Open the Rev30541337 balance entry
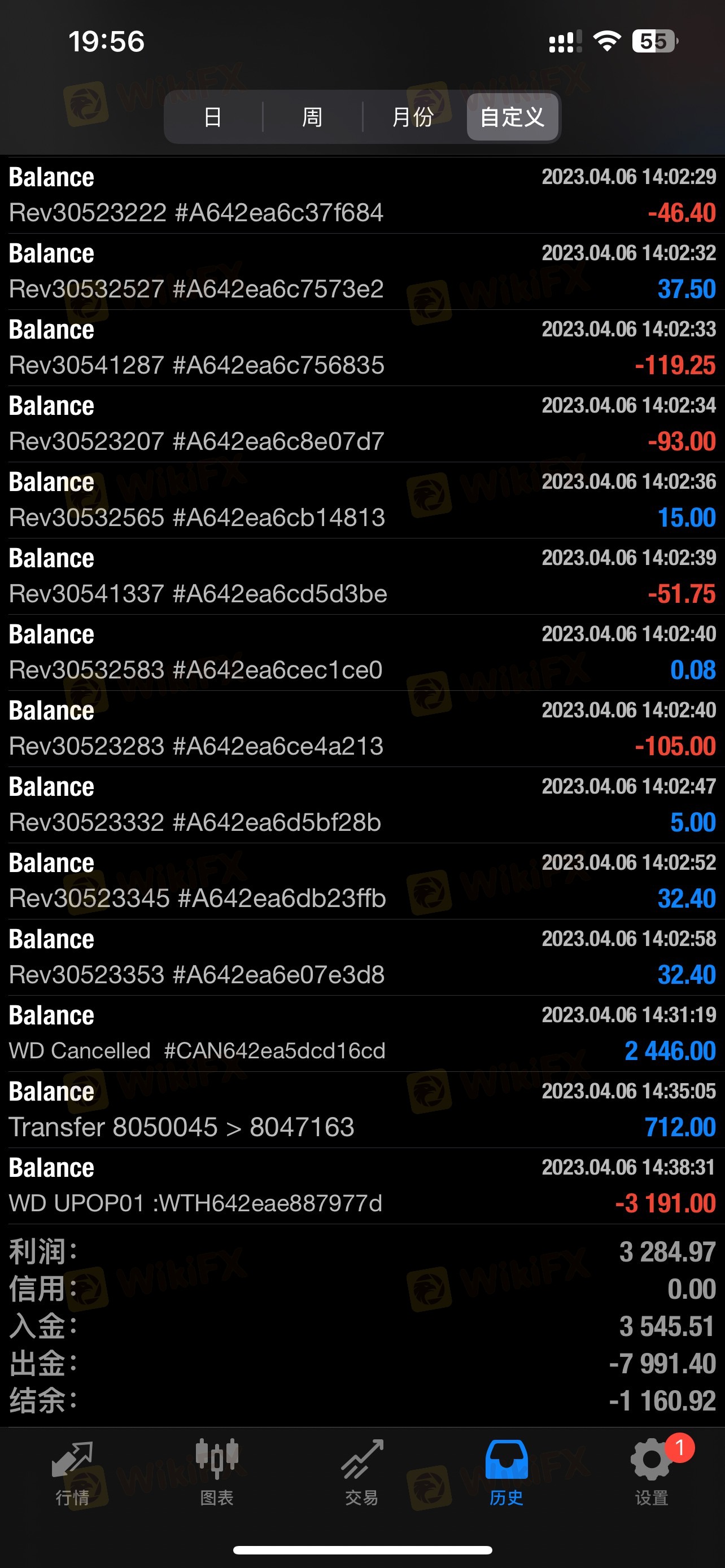This screenshot has width=725, height=1568. point(362,576)
